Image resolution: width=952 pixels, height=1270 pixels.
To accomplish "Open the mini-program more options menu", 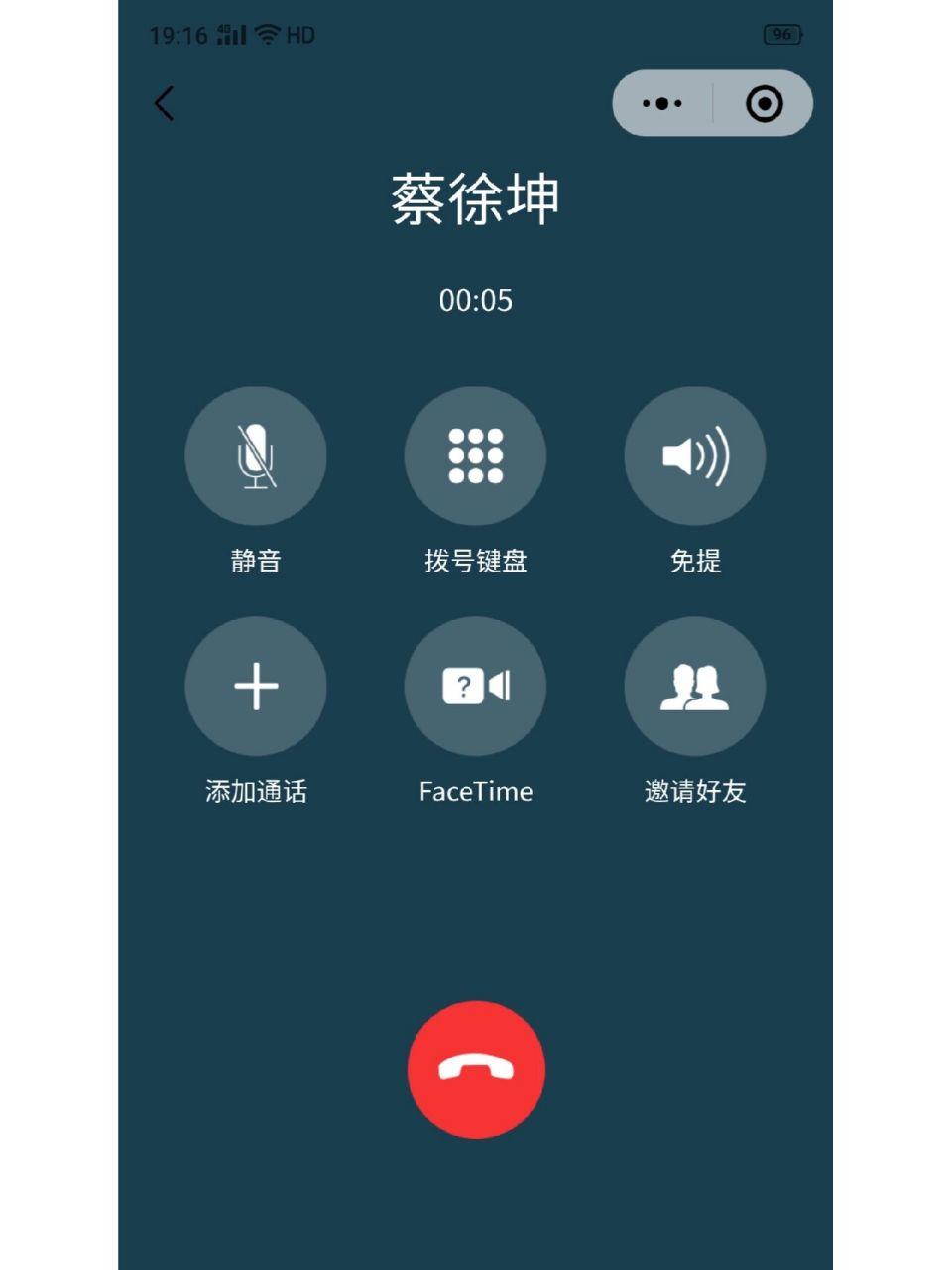I will (x=662, y=103).
